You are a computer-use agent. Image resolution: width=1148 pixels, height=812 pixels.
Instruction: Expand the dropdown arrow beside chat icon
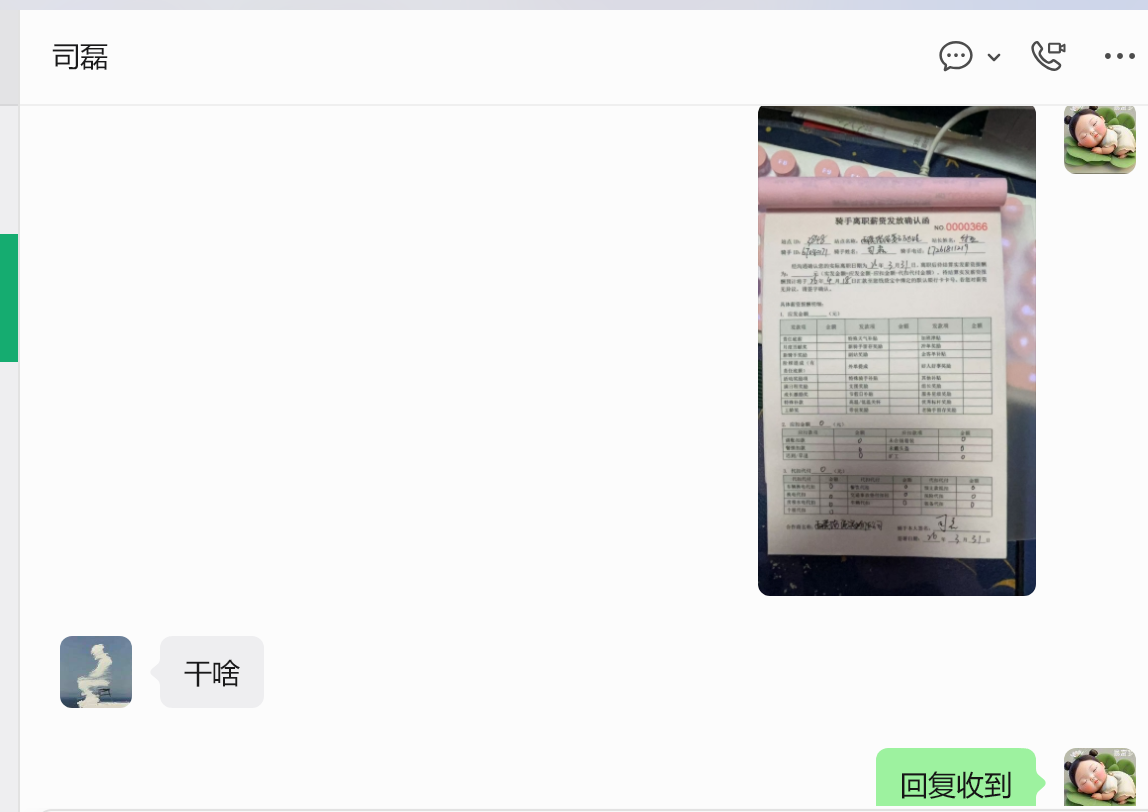point(994,57)
